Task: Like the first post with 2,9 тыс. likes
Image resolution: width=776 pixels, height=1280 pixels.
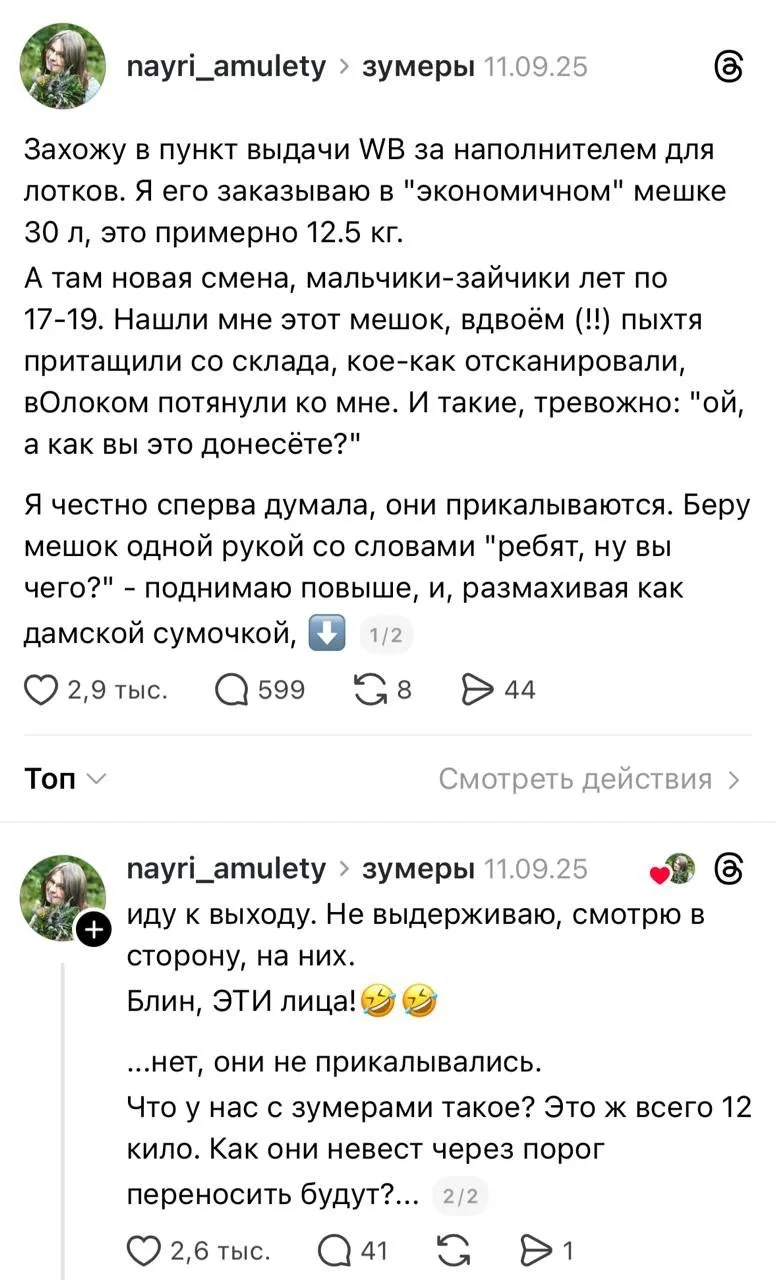Action: pos(42,689)
